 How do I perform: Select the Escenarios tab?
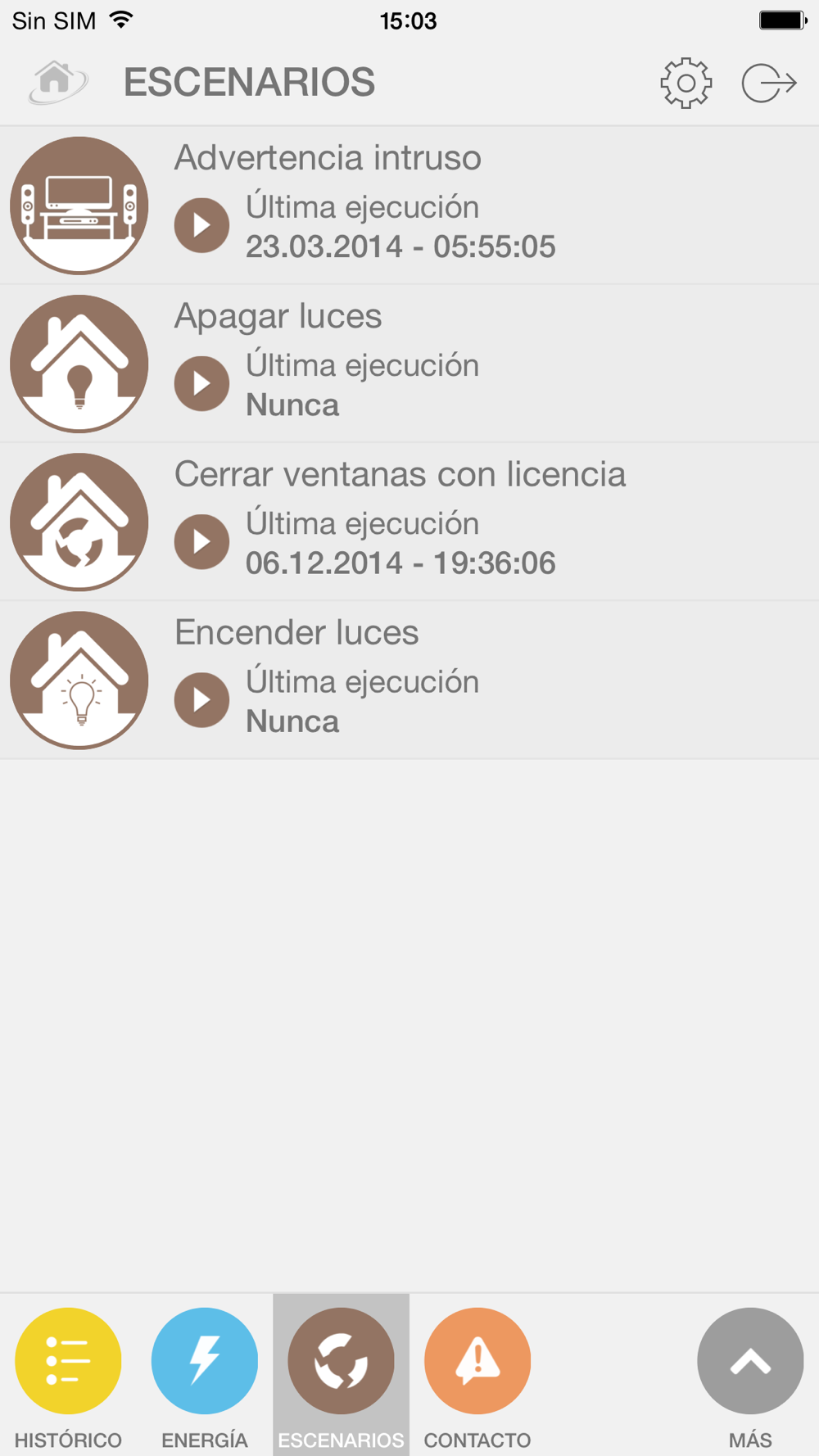341,1376
